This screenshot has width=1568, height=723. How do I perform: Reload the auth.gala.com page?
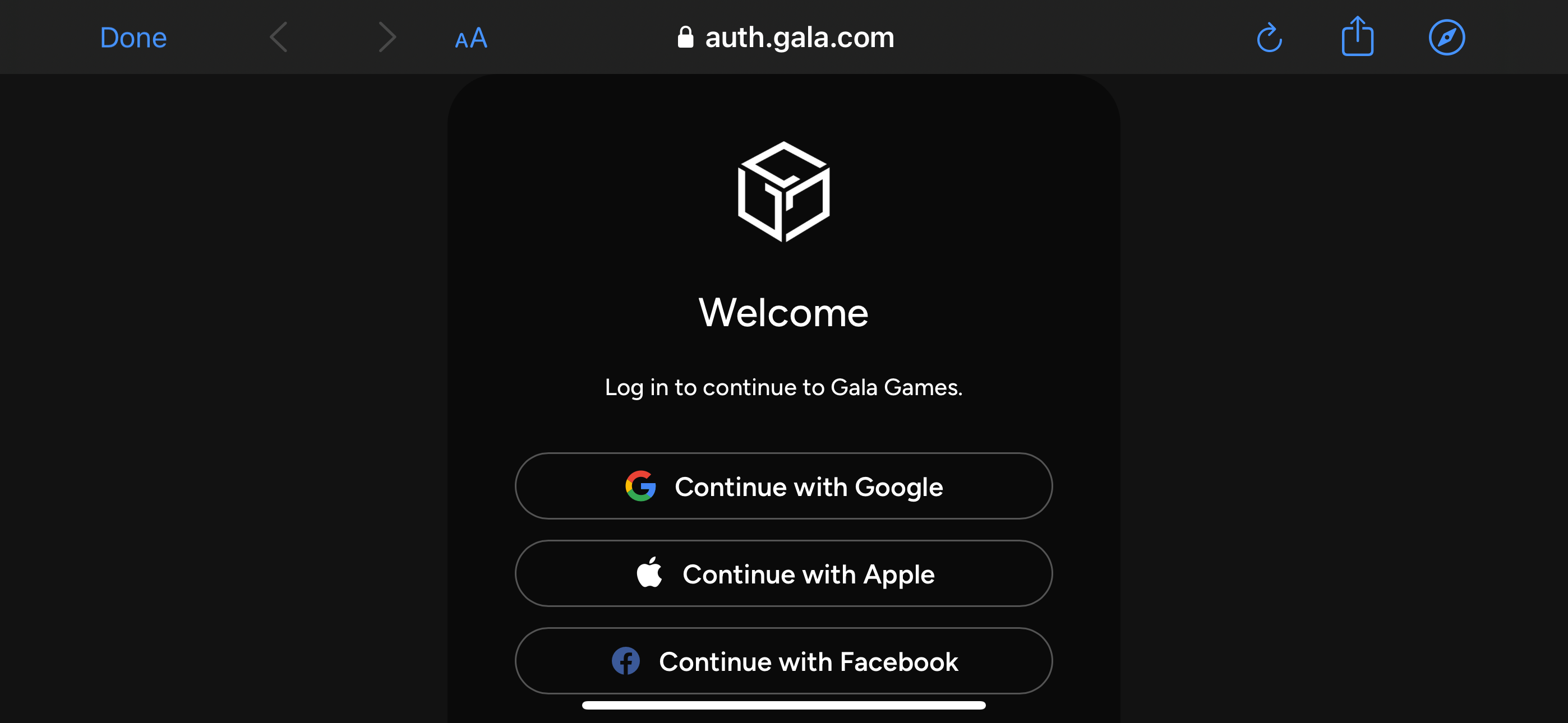[x=1269, y=38]
